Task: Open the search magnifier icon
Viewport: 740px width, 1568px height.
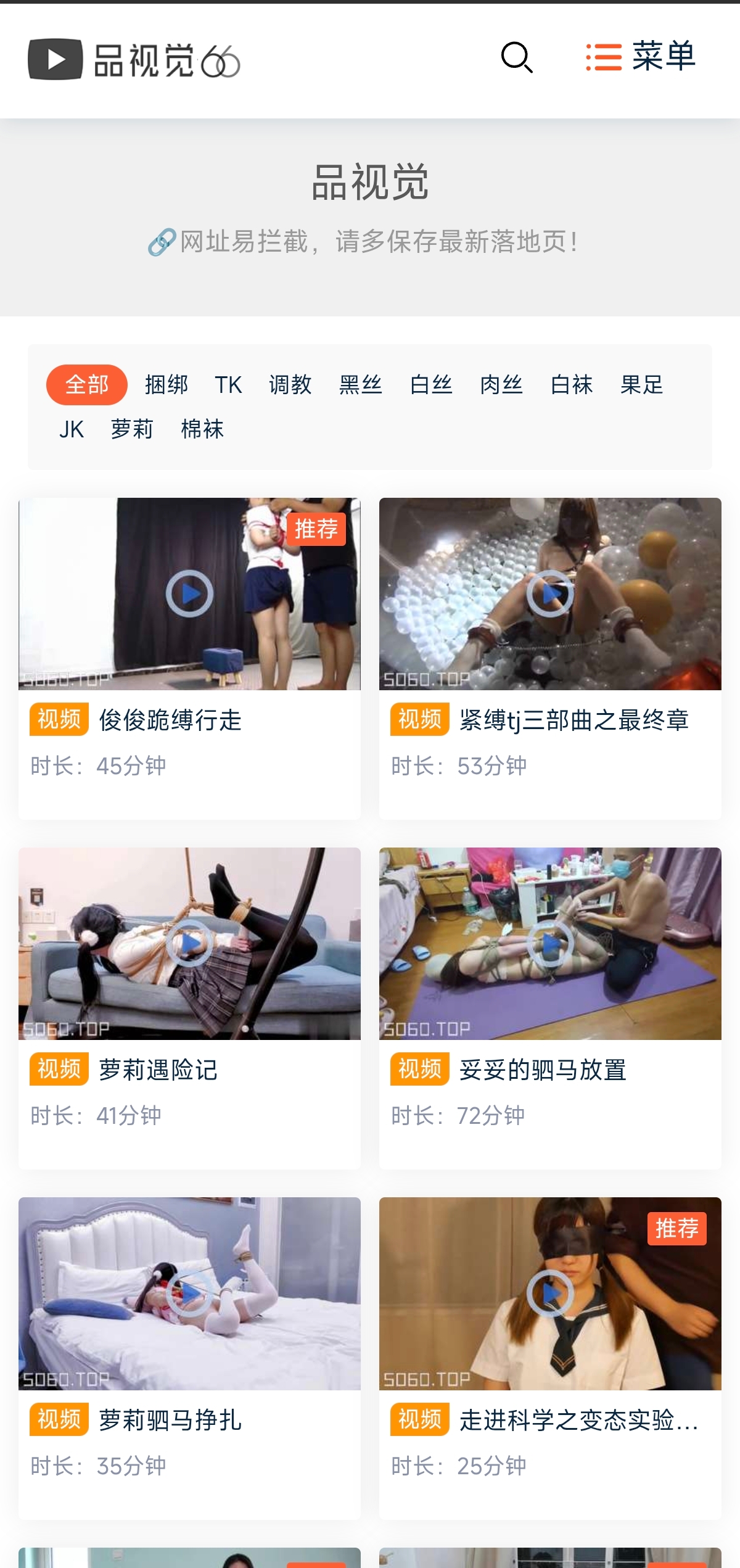Action: (x=517, y=58)
